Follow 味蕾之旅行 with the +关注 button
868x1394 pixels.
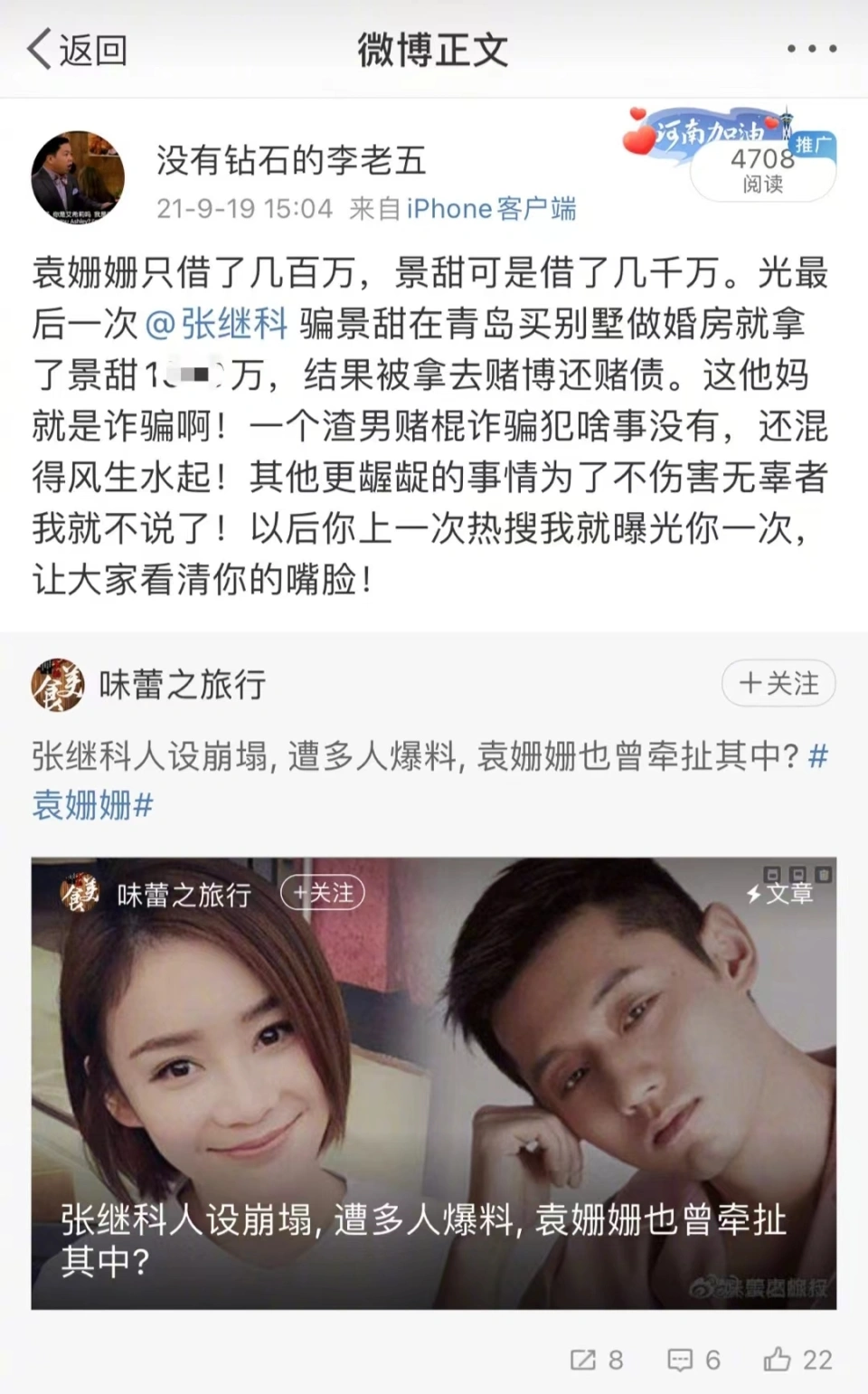[x=778, y=683]
